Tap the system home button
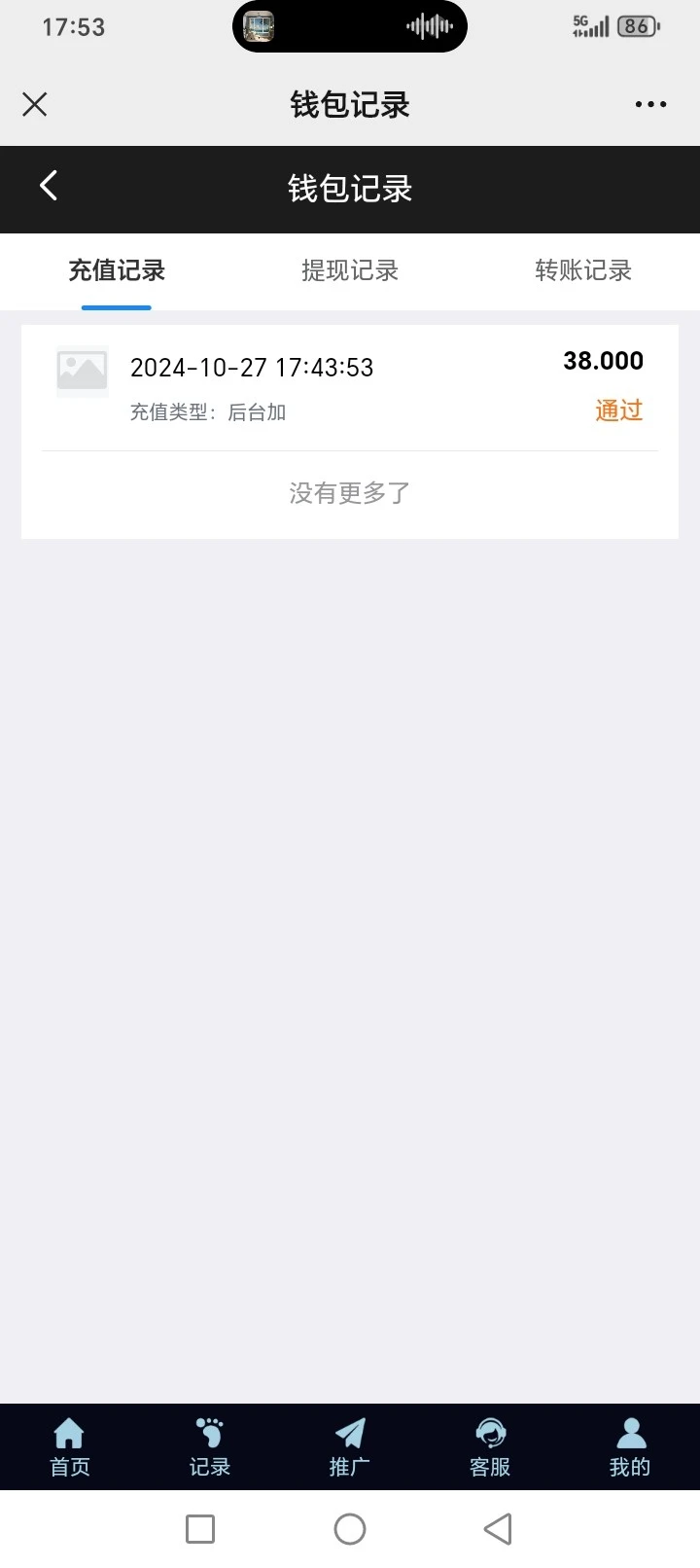This screenshot has height=1568, width=700. 350,1529
